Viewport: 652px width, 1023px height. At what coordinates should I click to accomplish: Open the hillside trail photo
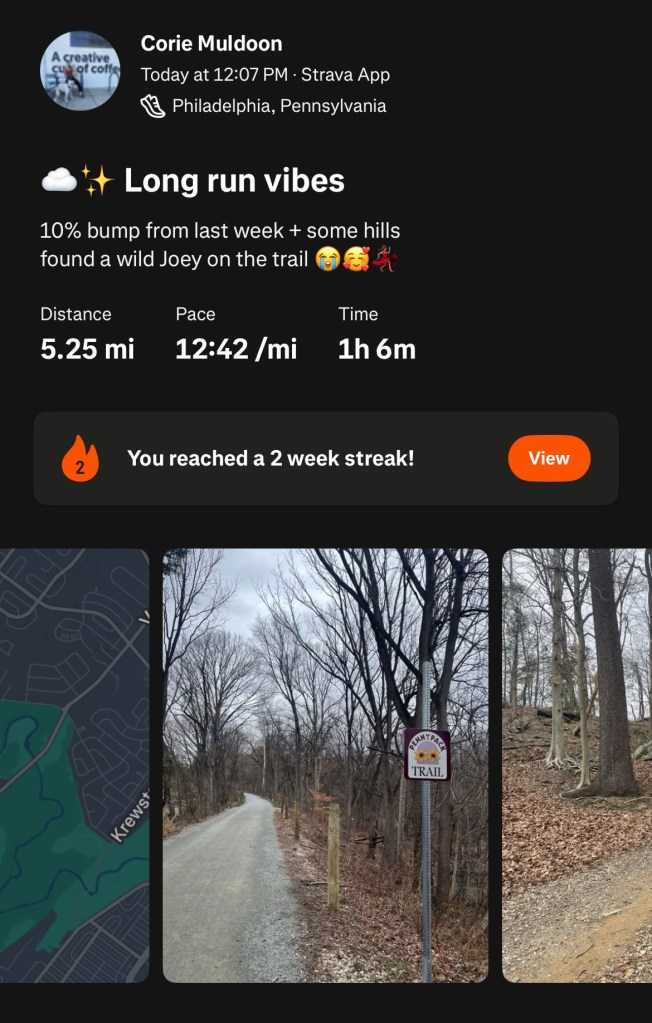point(577,765)
